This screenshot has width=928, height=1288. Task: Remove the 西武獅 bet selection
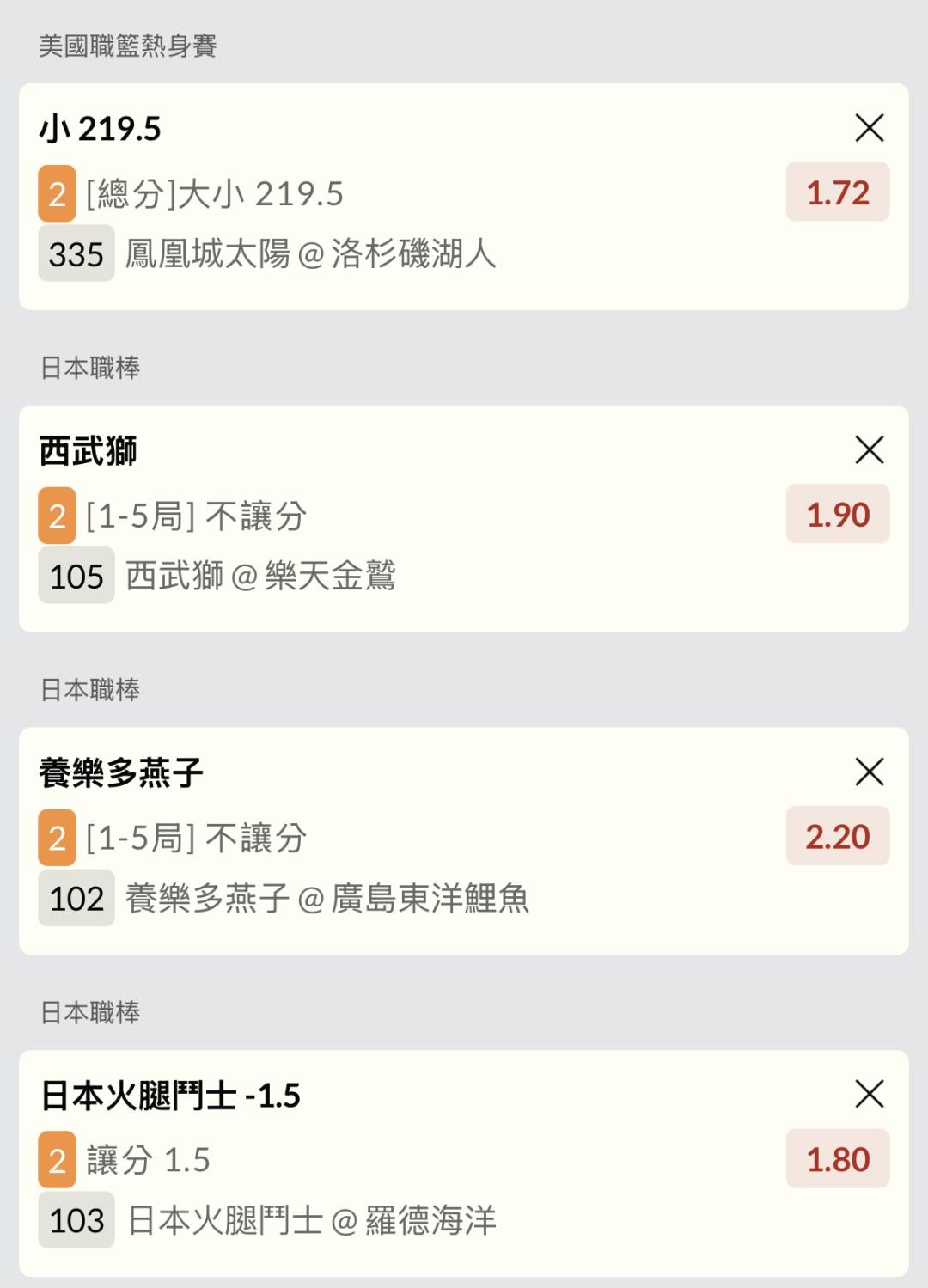(870, 449)
